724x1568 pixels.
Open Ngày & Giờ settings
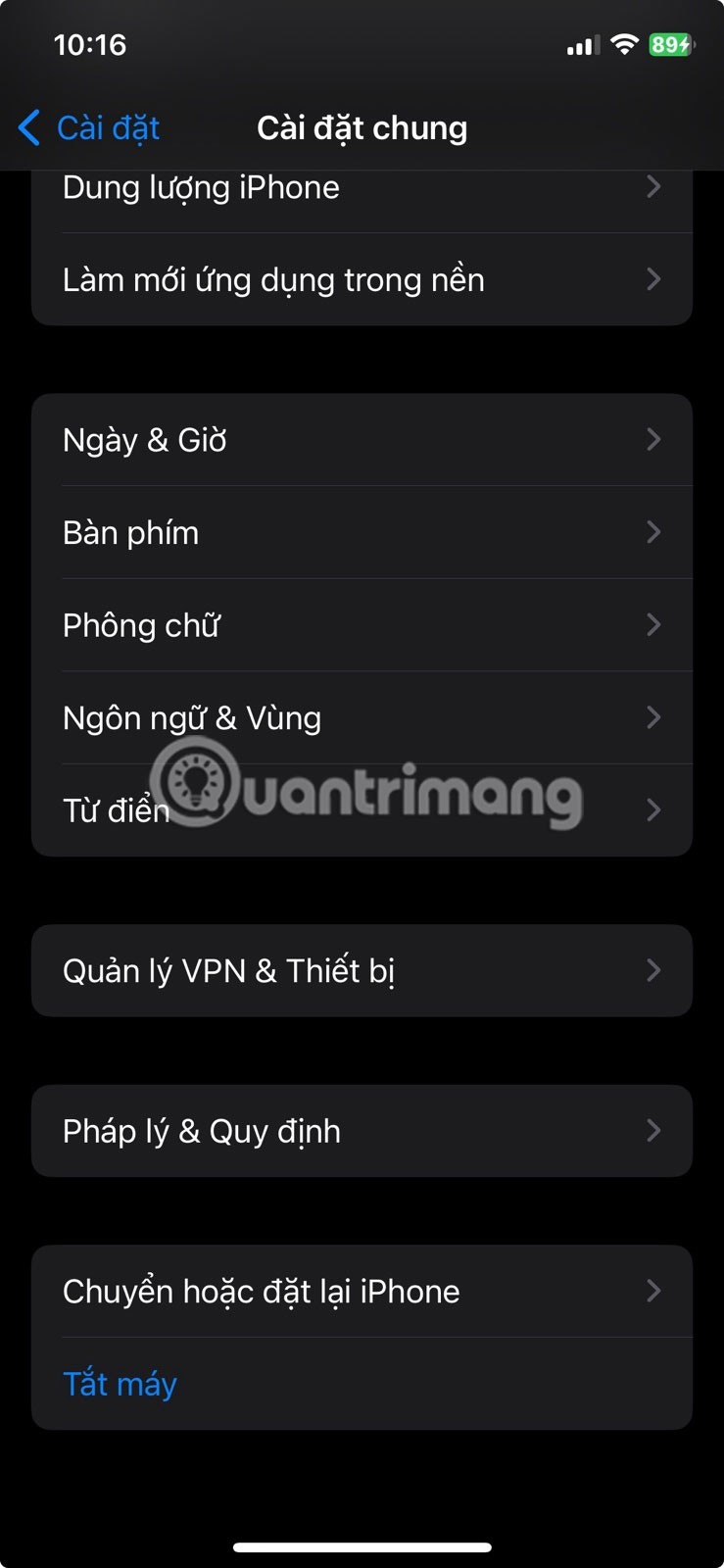point(361,440)
